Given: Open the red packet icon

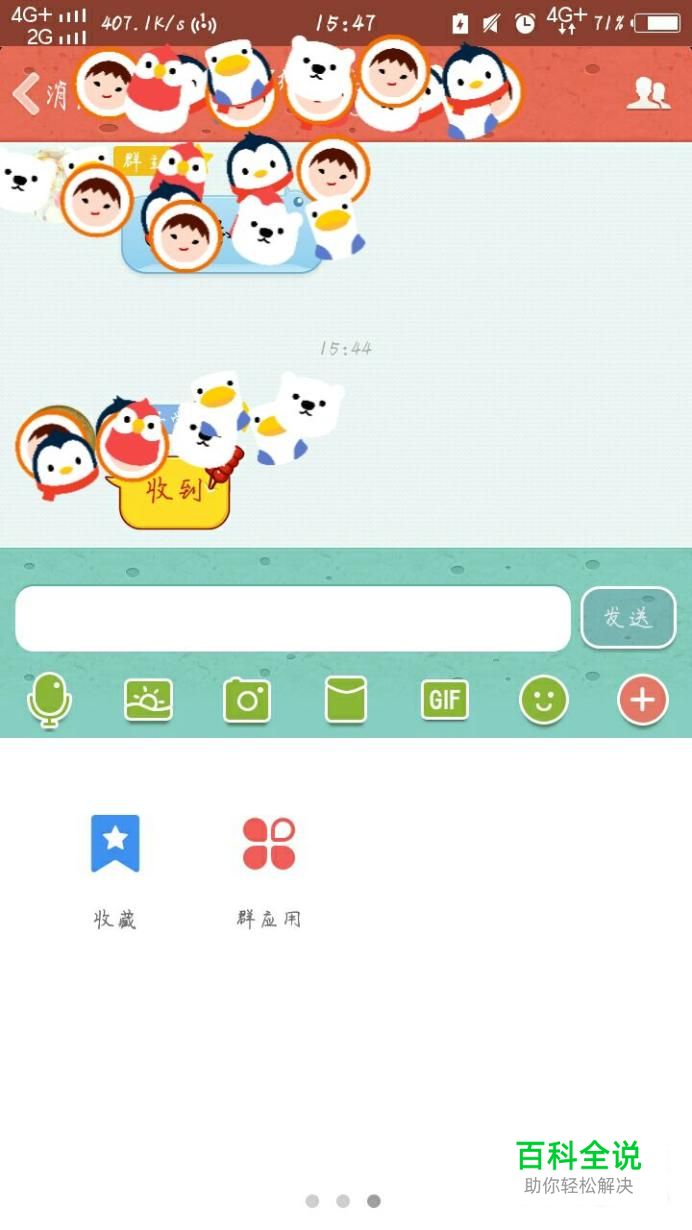Looking at the screenshot, I should click(x=346, y=700).
